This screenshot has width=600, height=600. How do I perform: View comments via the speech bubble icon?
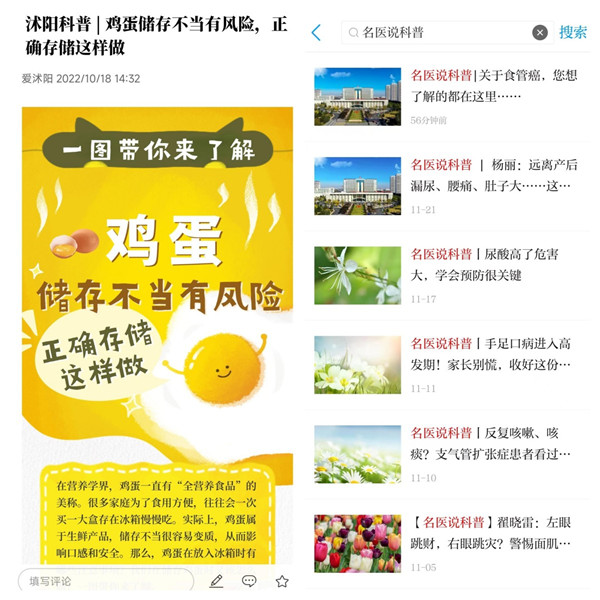point(249,581)
